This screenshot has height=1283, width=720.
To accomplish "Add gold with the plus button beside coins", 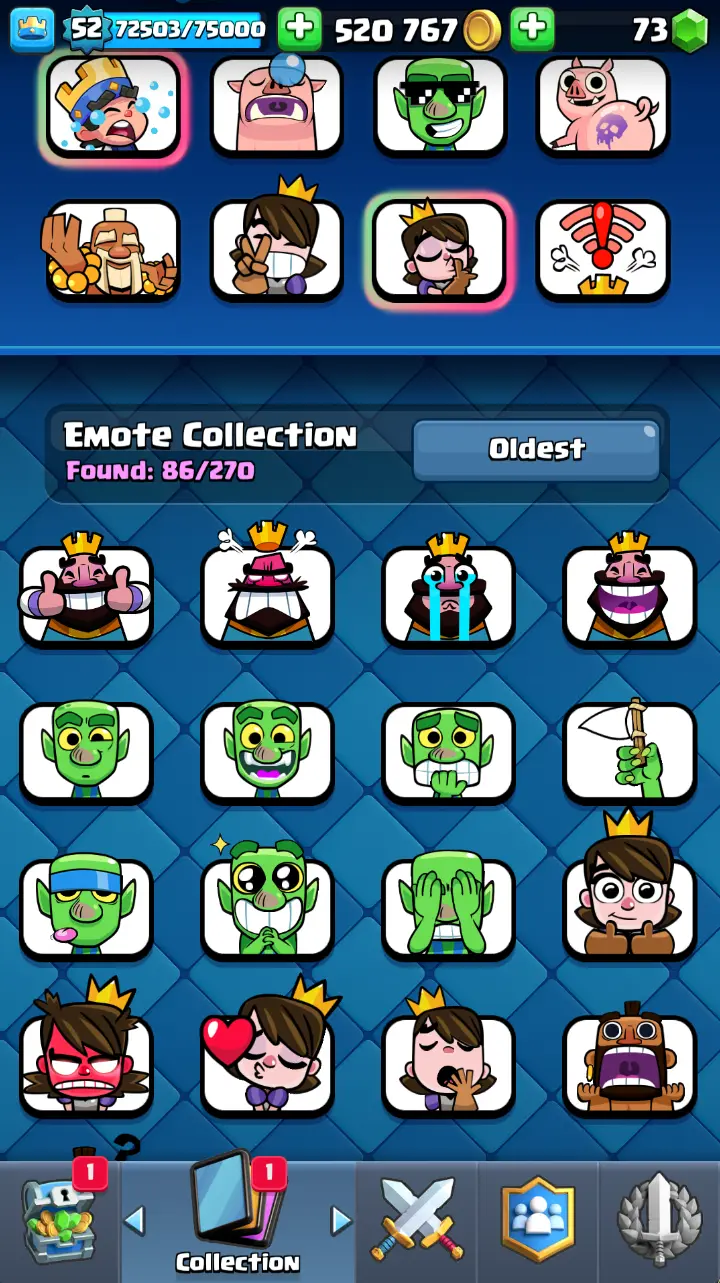I will (532, 30).
